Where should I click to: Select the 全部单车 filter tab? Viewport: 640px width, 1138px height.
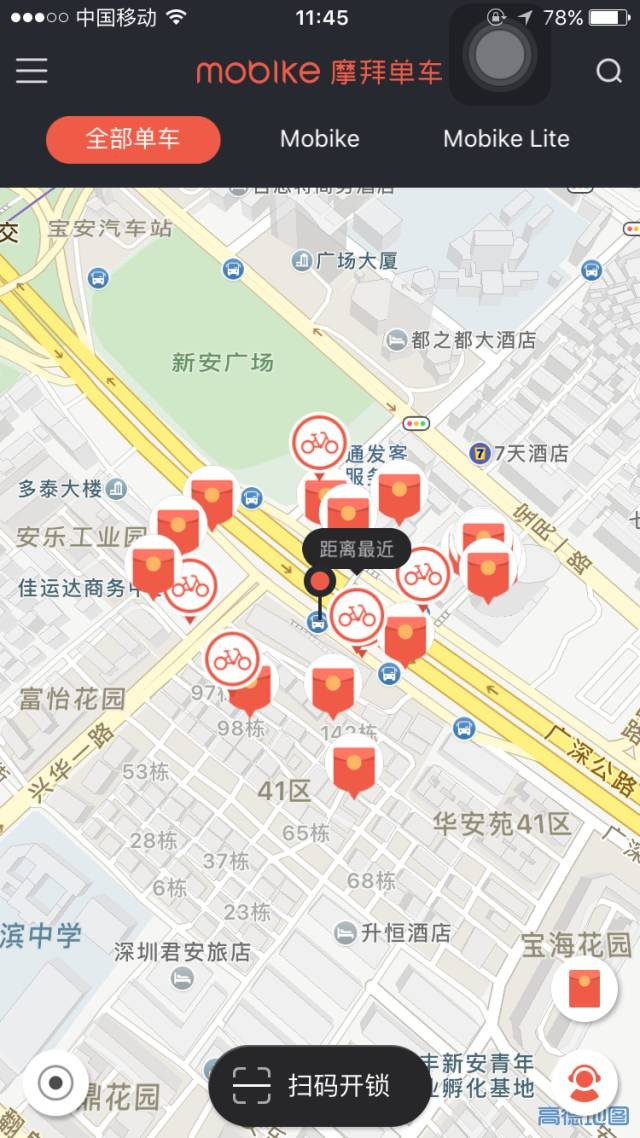point(133,139)
